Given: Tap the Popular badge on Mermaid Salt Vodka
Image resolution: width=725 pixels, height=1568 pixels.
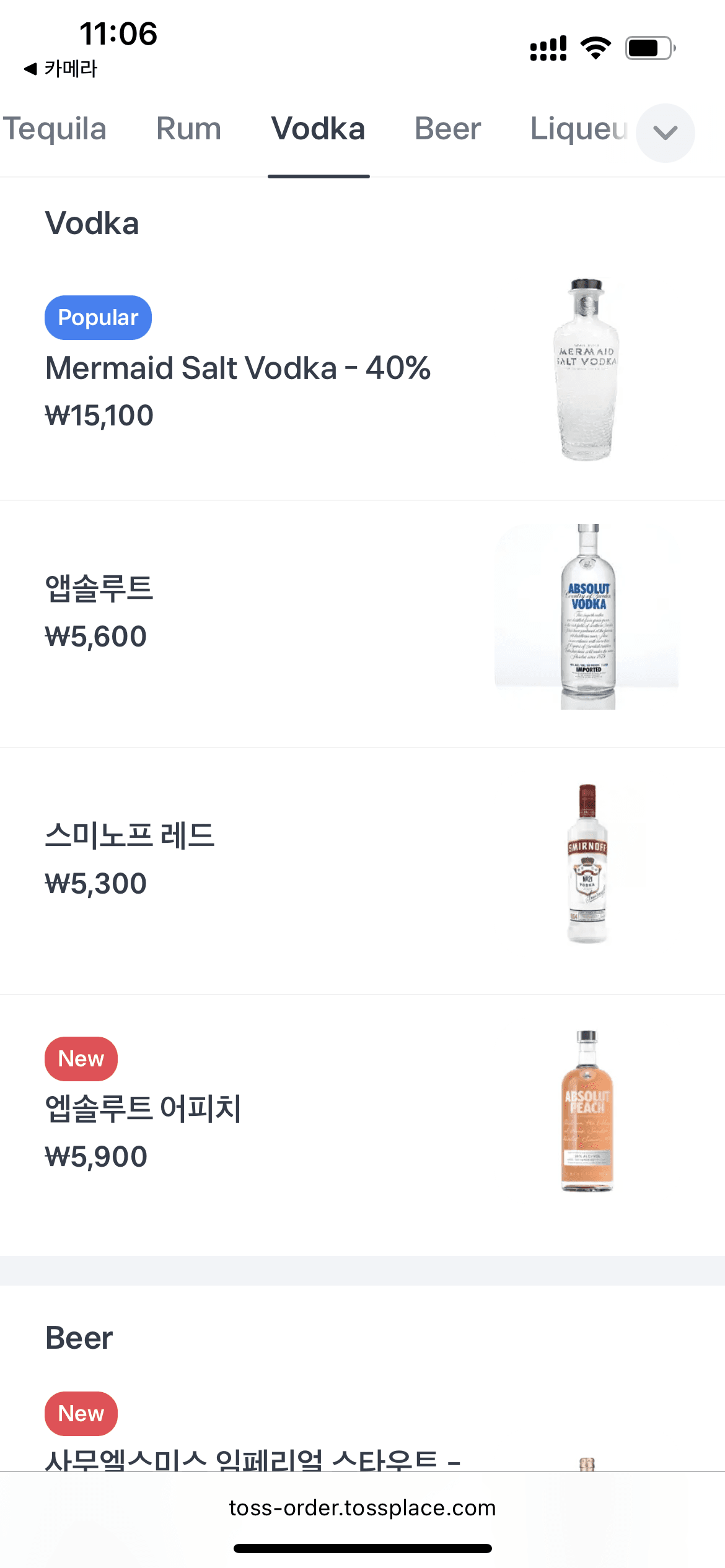Looking at the screenshot, I should point(98,317).
